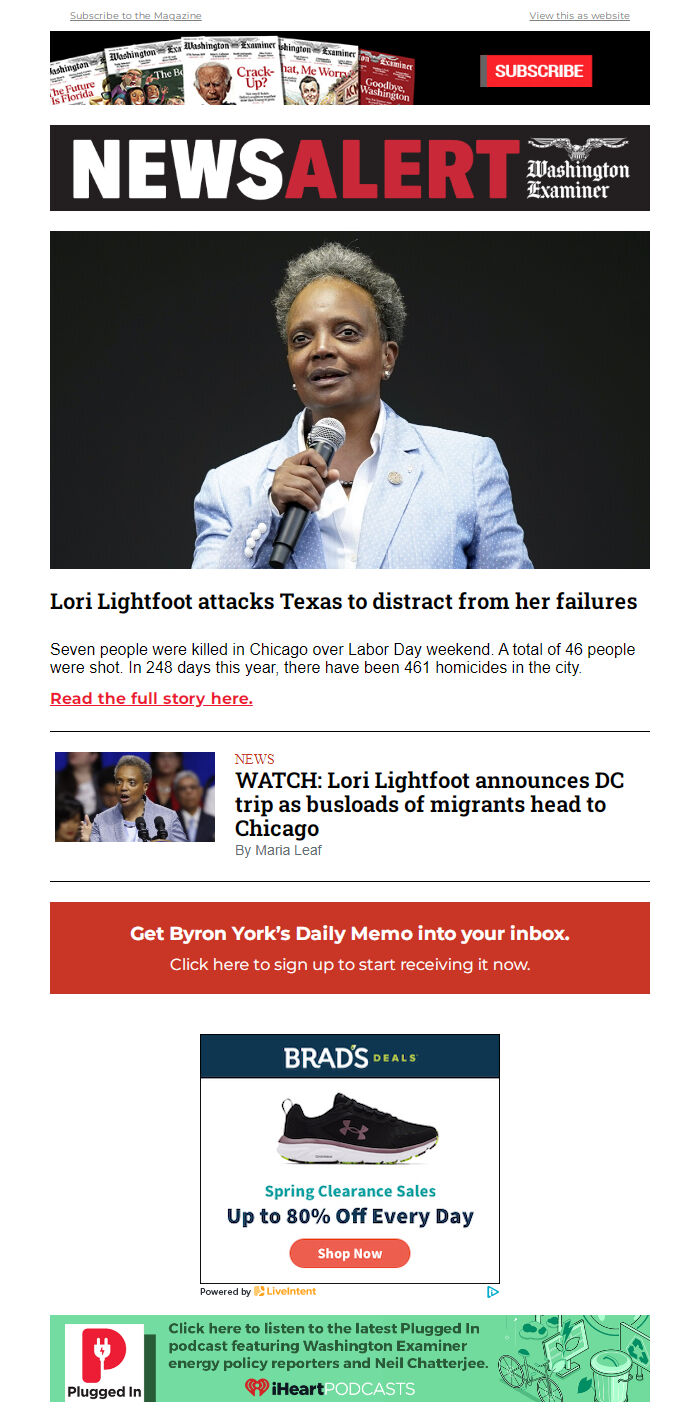Viewport: 700px width, 1426px height.
Task: Tap Read the full story here
Action: click(x=151, y=699)
